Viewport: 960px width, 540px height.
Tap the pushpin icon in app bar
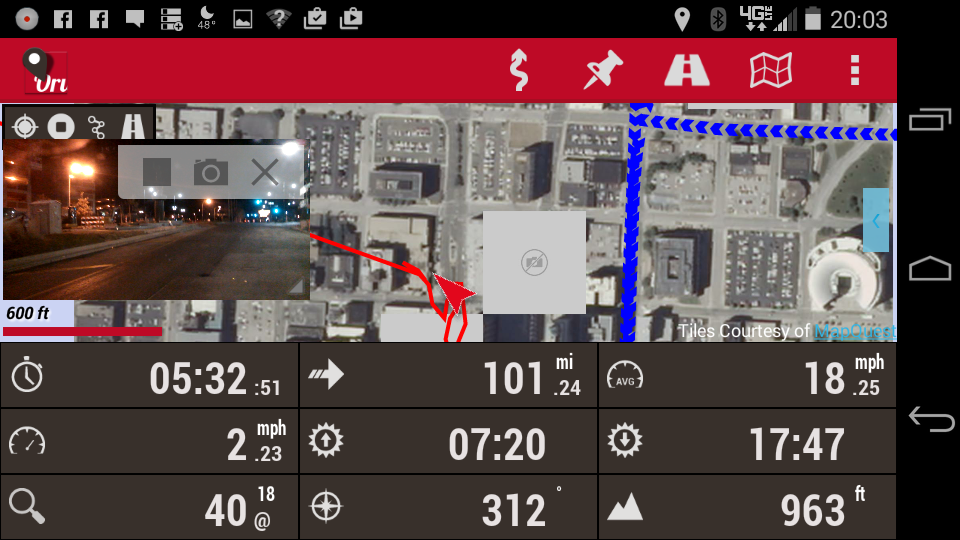click(x=603, y=70)
